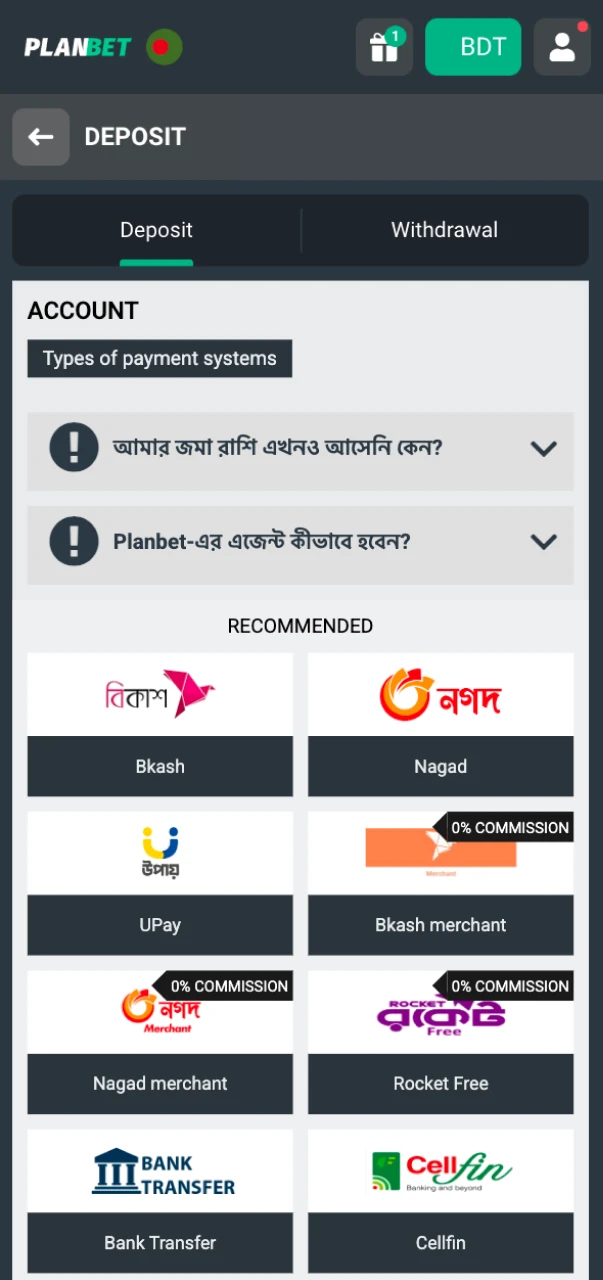Expand the first Bengali FAQ about deposits

[x=300, y=447]
